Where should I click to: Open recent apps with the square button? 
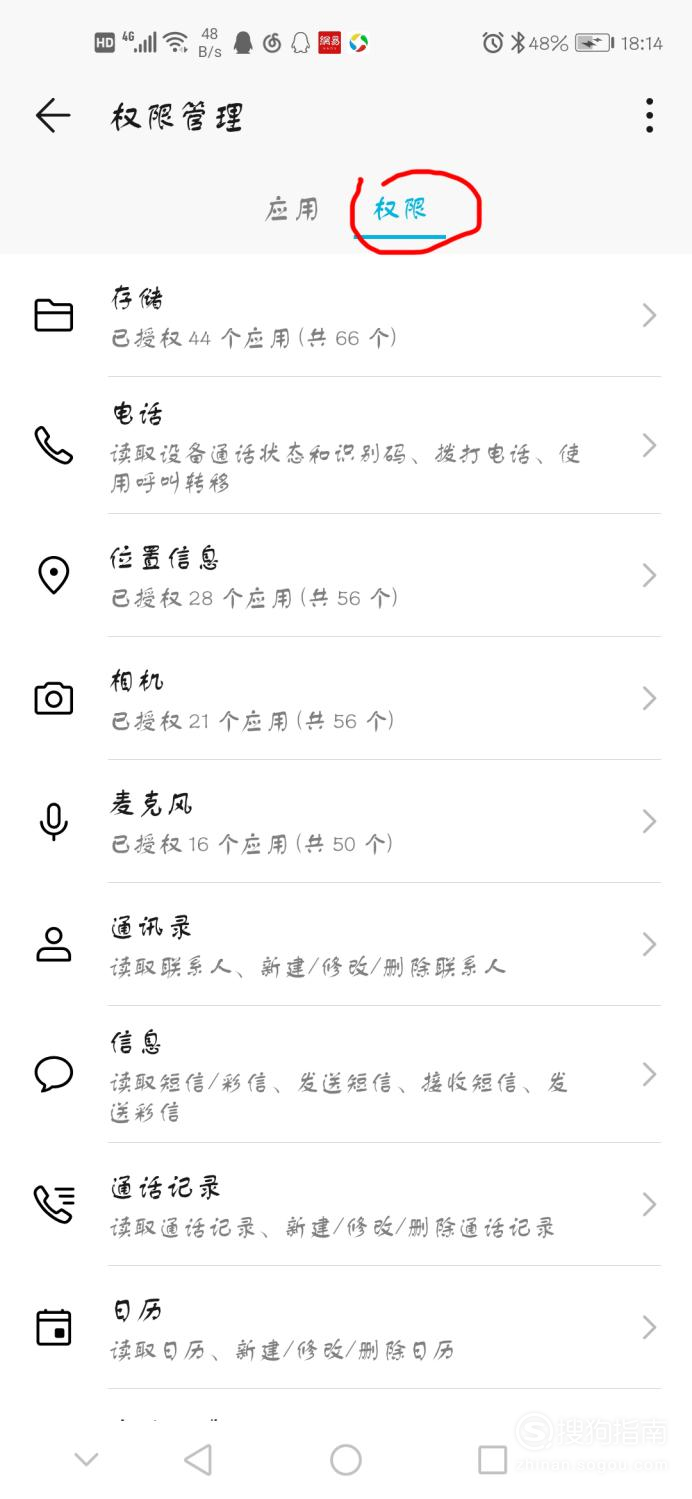coord(492,1460)
